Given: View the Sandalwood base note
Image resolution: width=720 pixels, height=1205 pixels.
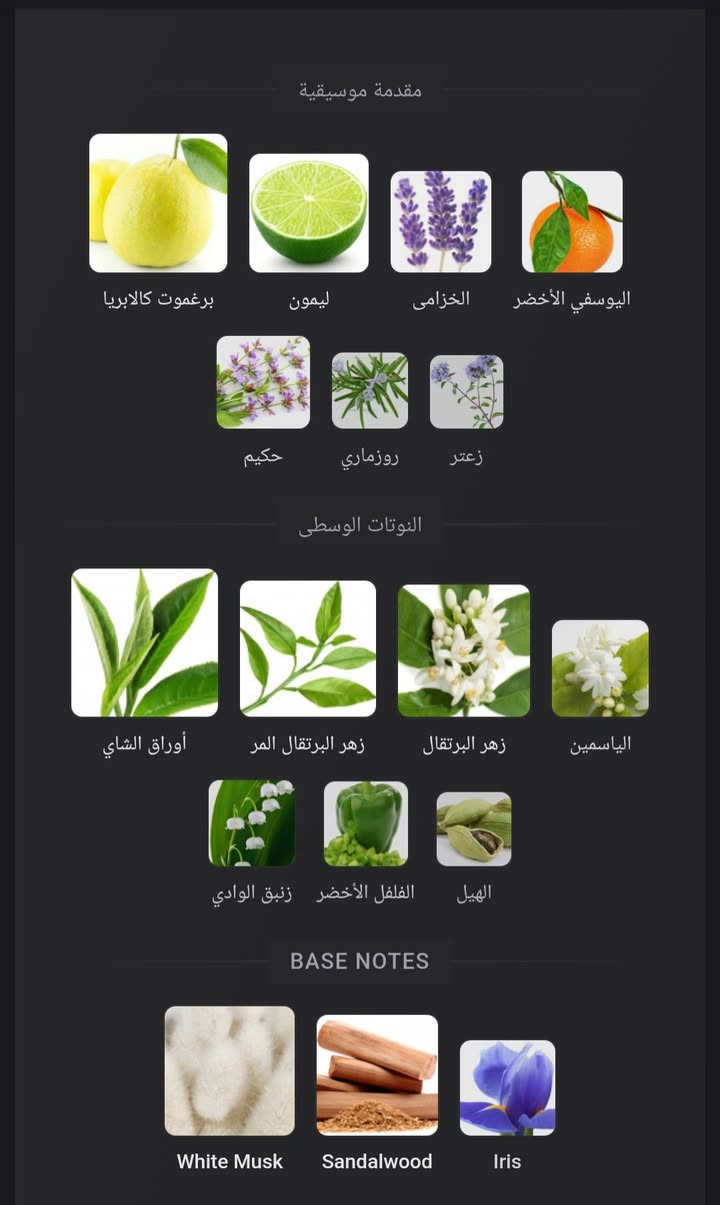Looking at the screenshot, I should [x=377, y=1075].
